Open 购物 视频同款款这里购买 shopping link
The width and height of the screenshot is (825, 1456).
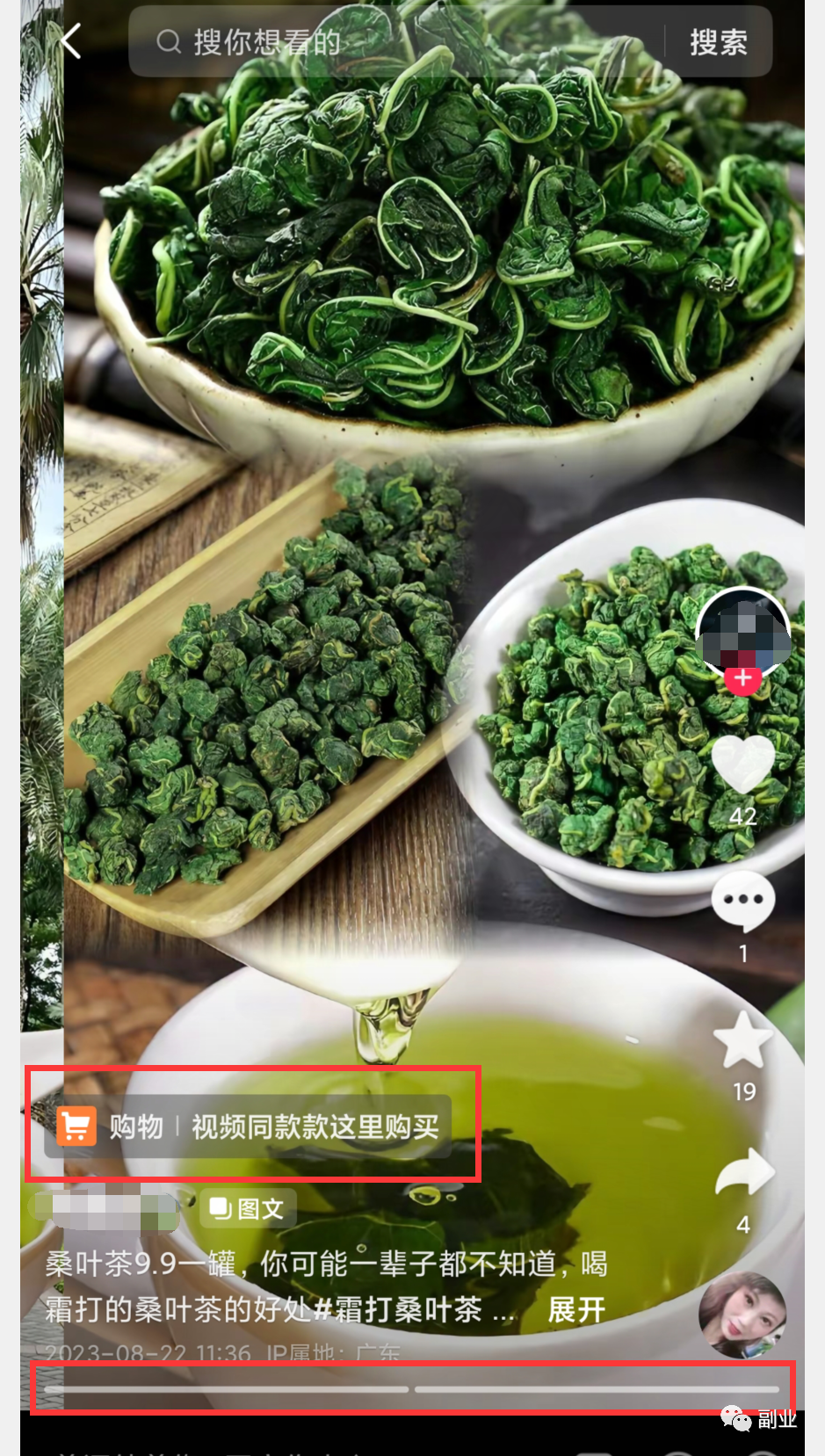[x=249, y=1126]
